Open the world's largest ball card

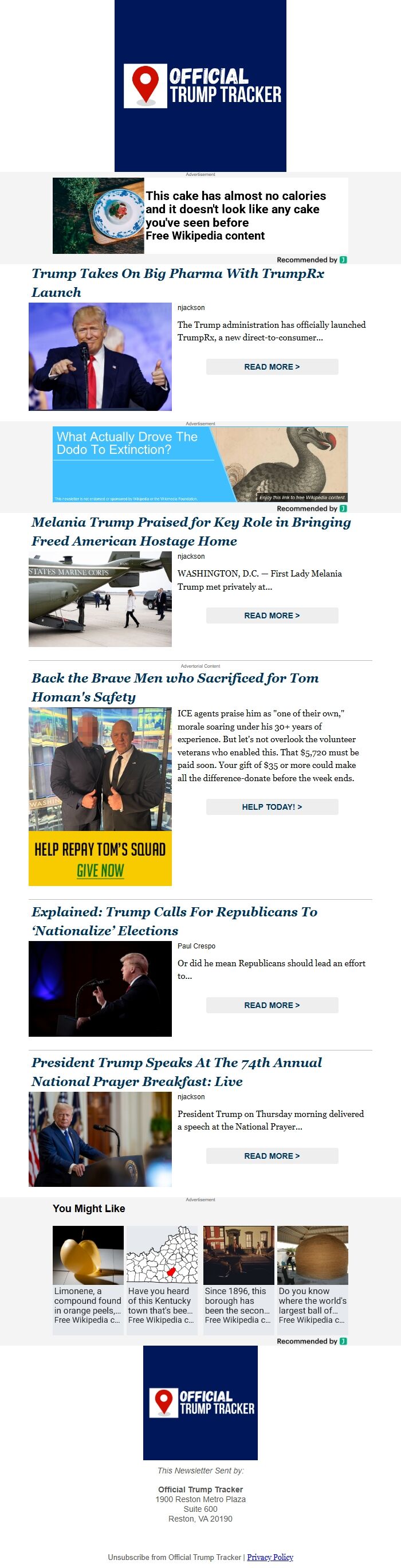[x=312, y=1279]
